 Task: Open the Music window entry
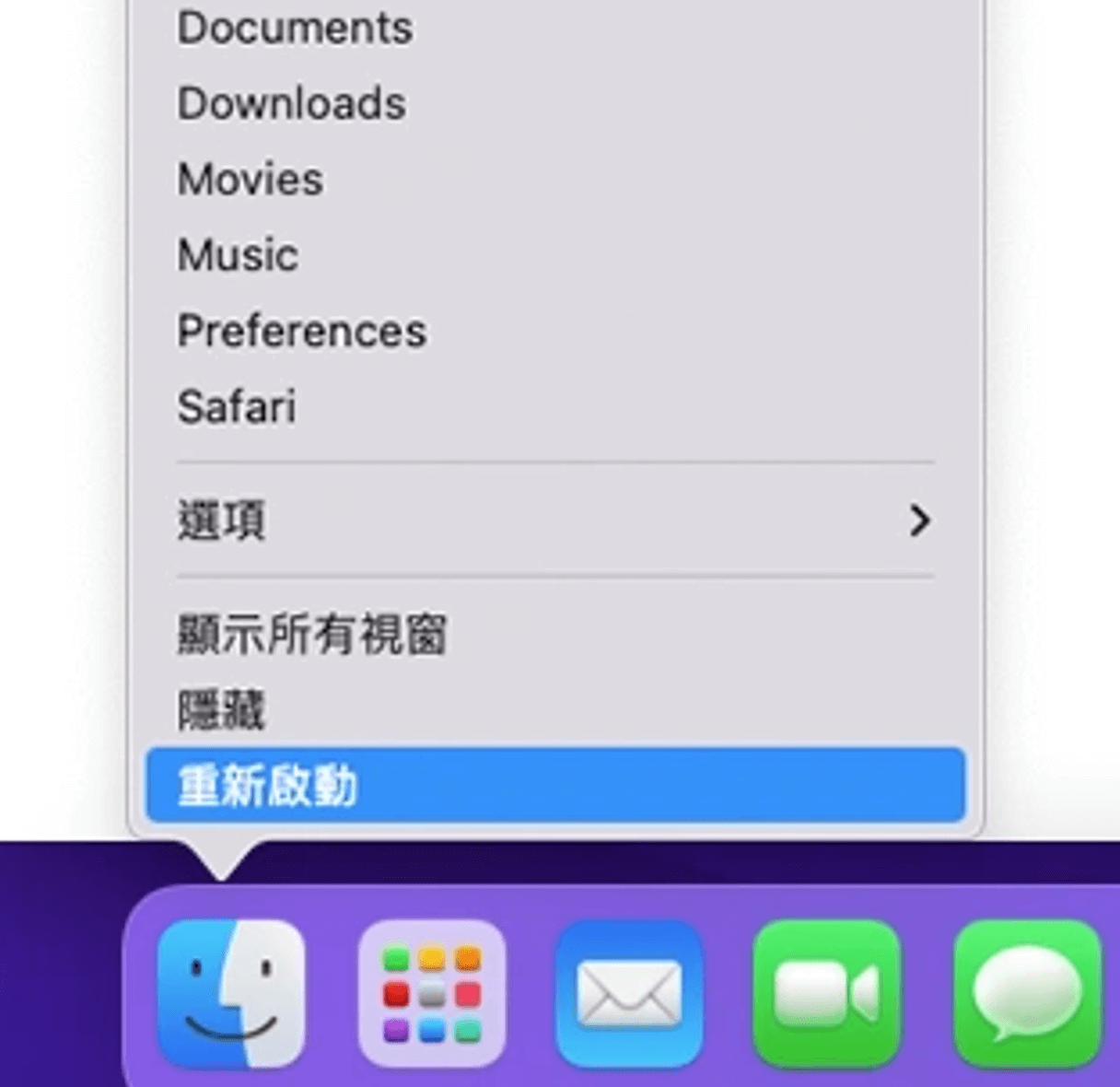pyautogui.click(x=238, y=255)
